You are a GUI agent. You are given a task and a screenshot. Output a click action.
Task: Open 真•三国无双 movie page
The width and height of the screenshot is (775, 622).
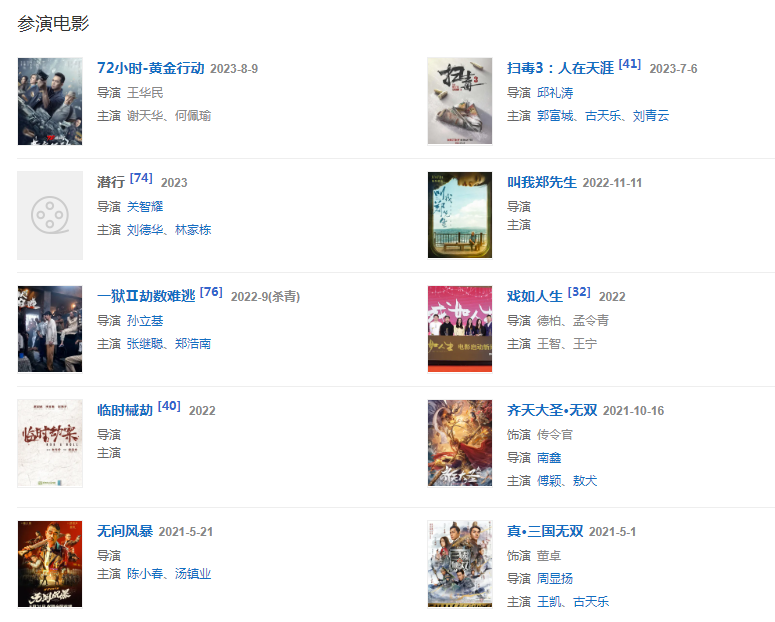[x=545, y=531]
